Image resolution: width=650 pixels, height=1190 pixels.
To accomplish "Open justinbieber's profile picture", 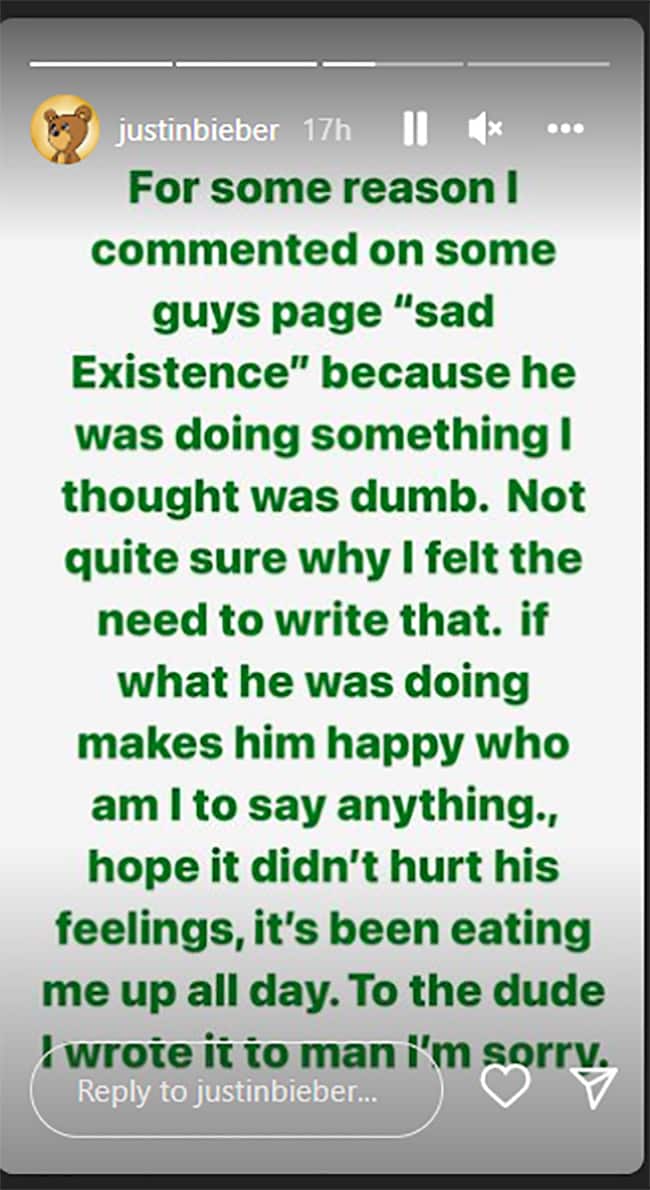I will coord(64,129).
